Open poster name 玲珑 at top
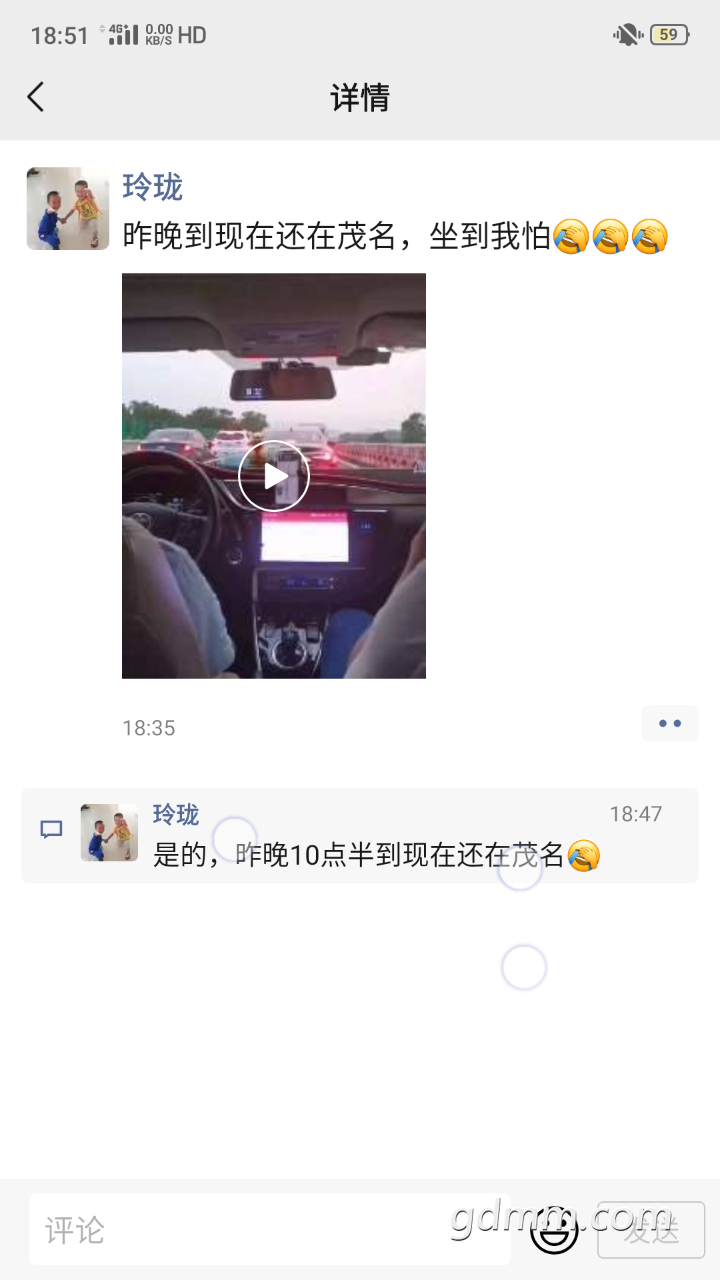720x1280 pixels. (x=152, y=187)
